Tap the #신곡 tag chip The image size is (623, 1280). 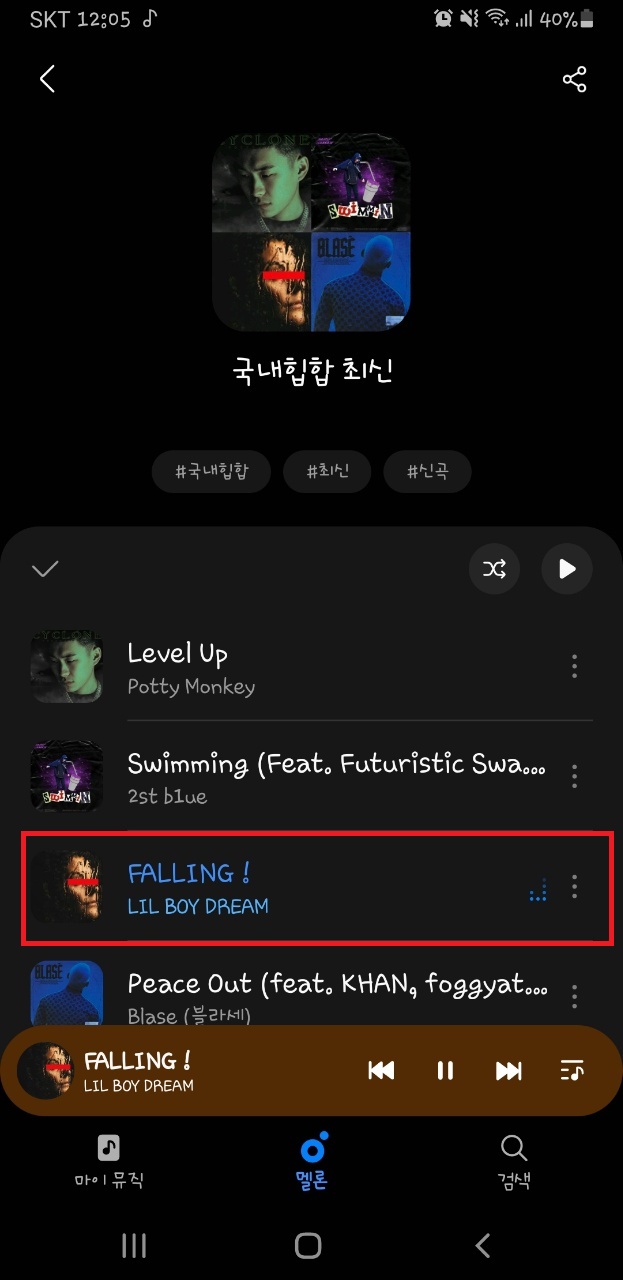click(x=427, y=472)
